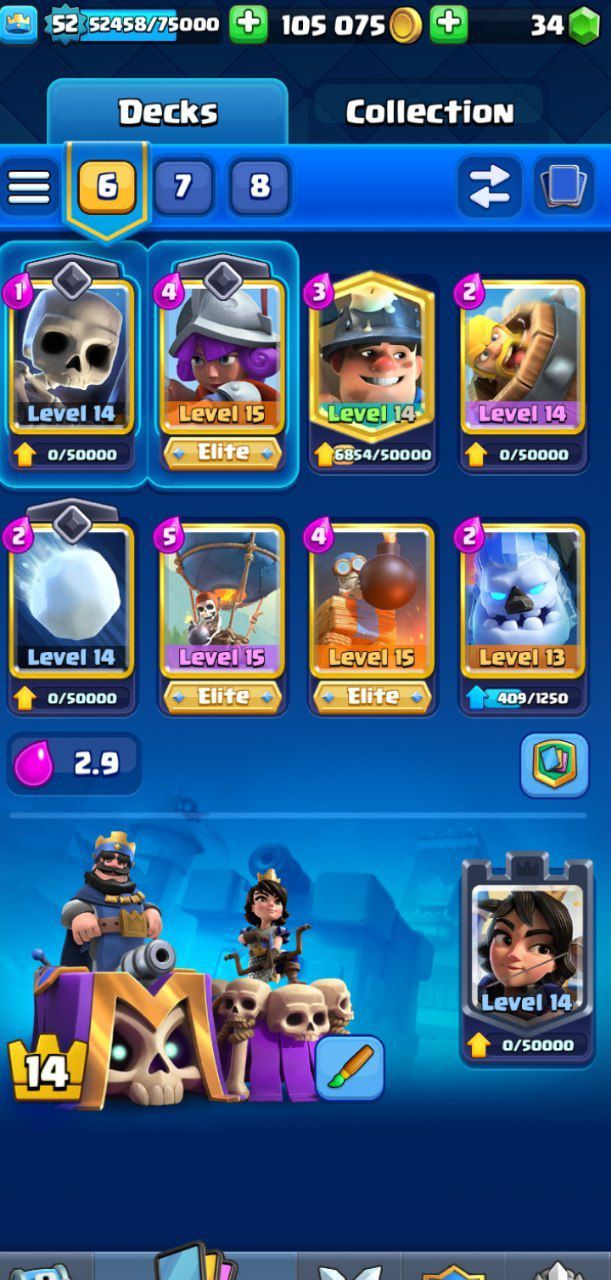
Task: Select deck slot 8
Action: [x=259, y=186]
